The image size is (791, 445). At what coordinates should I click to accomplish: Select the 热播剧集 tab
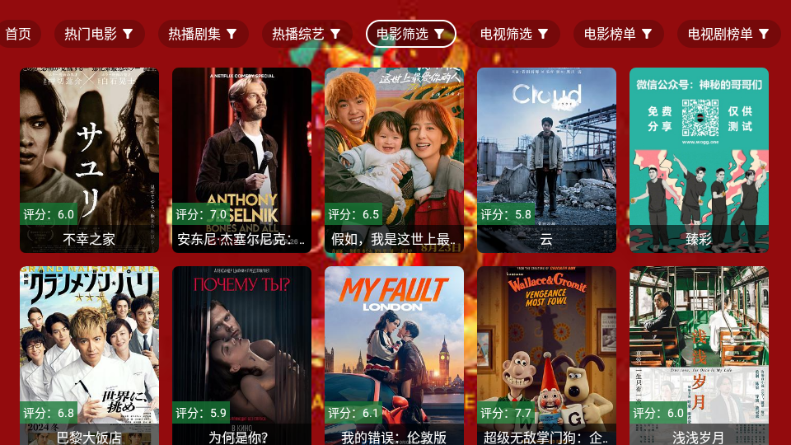point(203,34)
